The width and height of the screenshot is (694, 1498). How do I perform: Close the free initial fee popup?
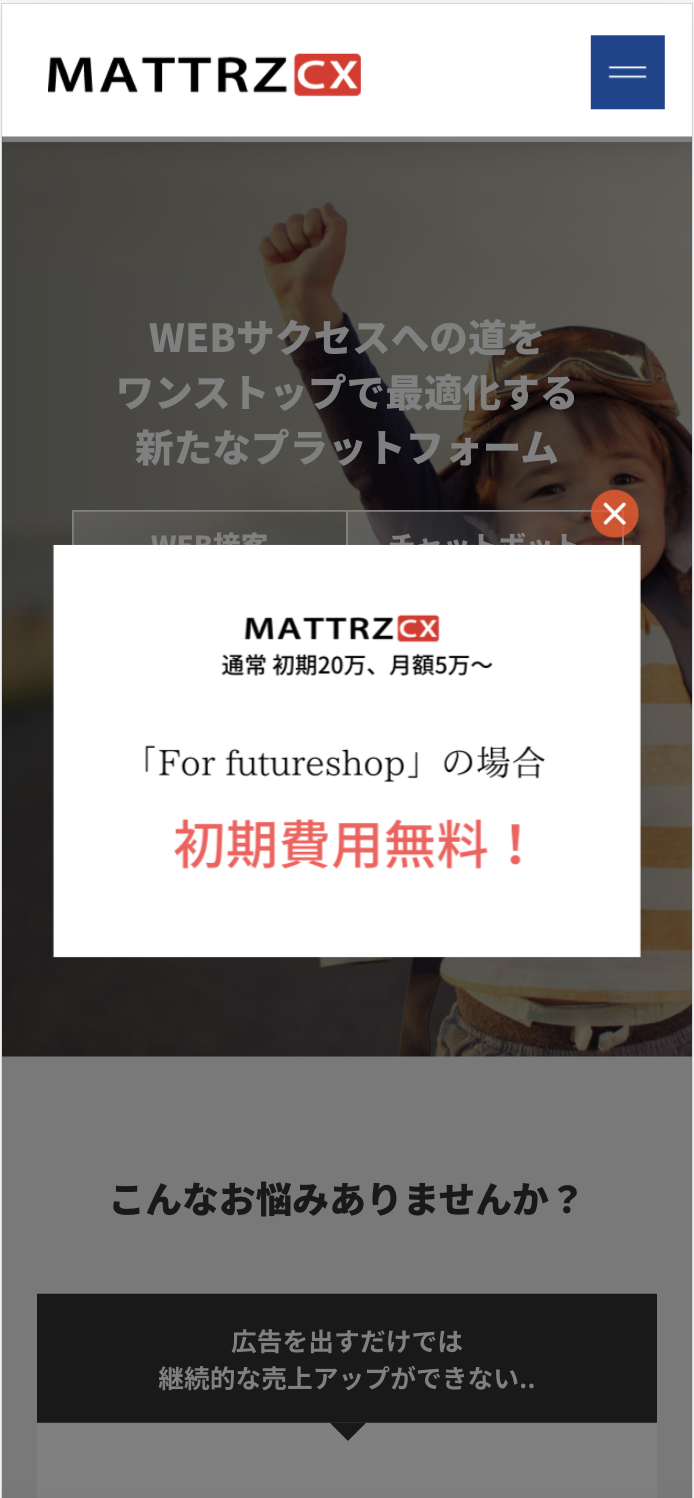point(614,514)
